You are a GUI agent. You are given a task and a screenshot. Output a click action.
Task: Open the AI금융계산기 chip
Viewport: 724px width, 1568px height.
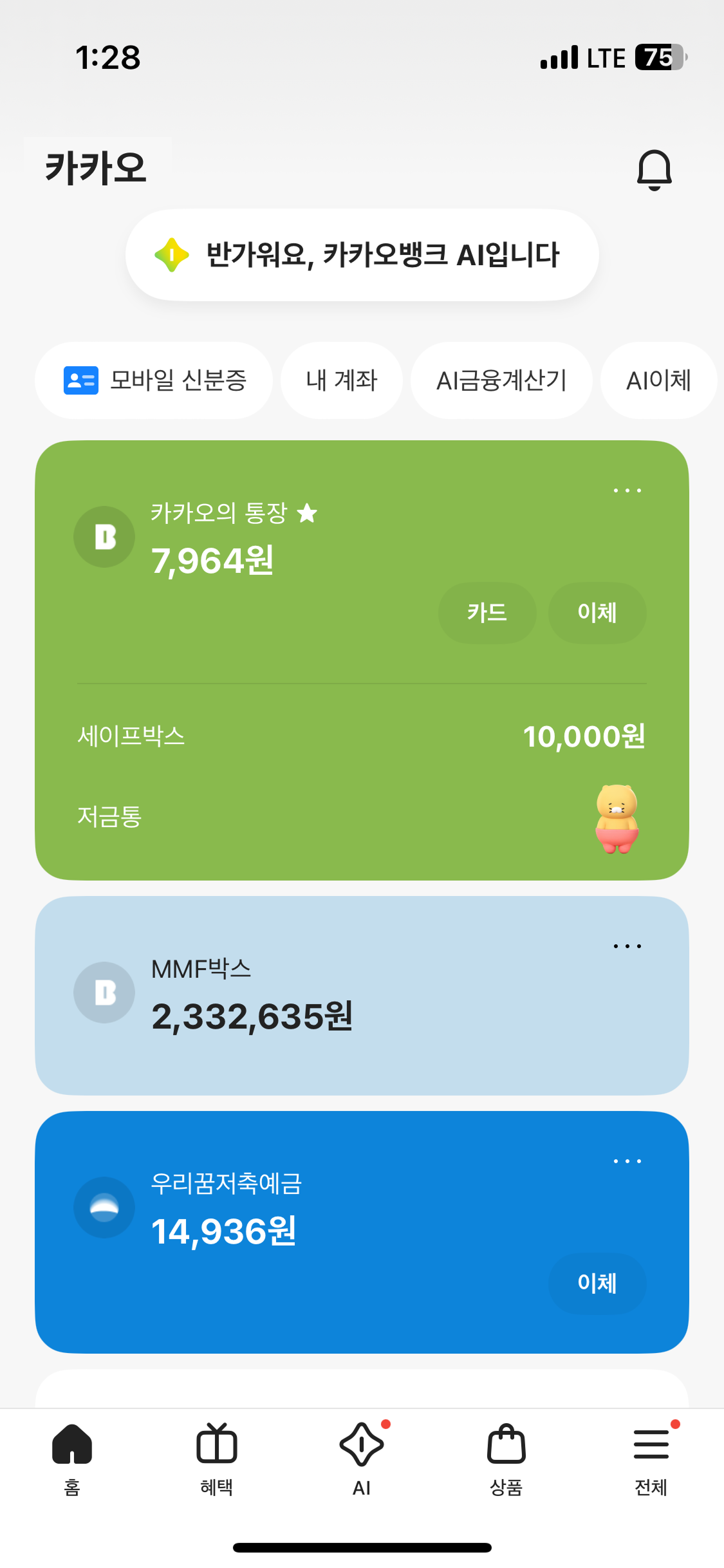pyautogui.click(x=501, y=380)
